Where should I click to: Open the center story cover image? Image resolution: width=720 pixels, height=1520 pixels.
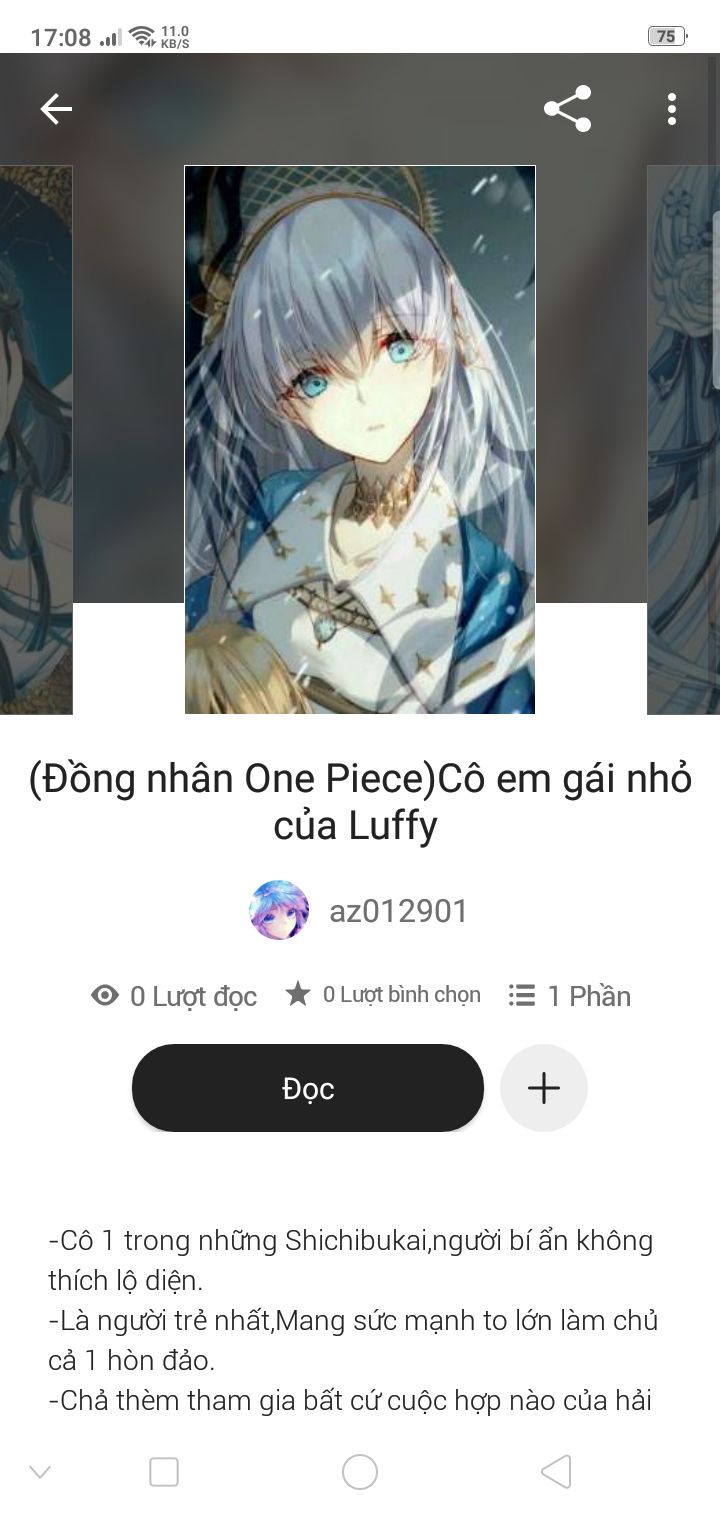click(360, 440)
